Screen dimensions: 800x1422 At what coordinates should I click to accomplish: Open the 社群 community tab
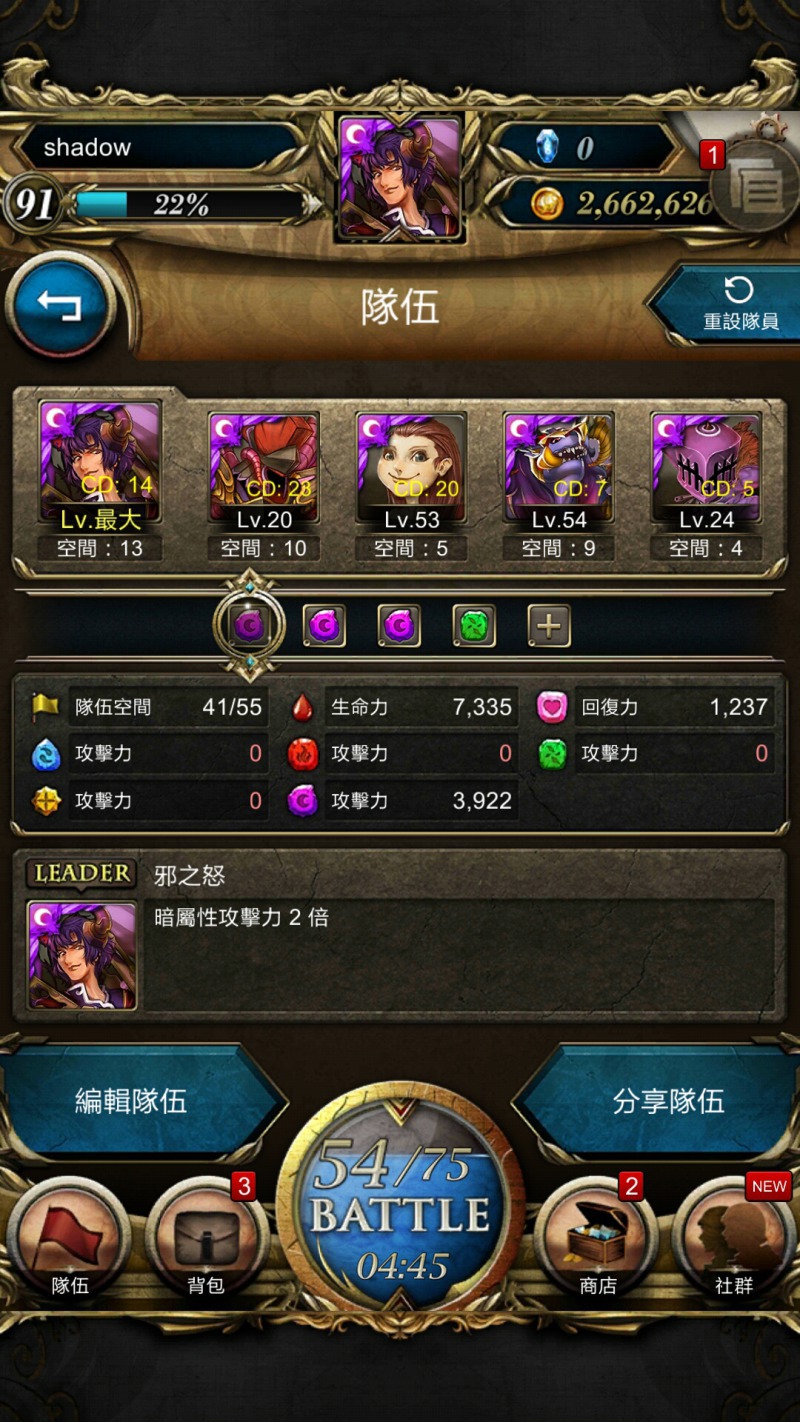coord(734,1240)
